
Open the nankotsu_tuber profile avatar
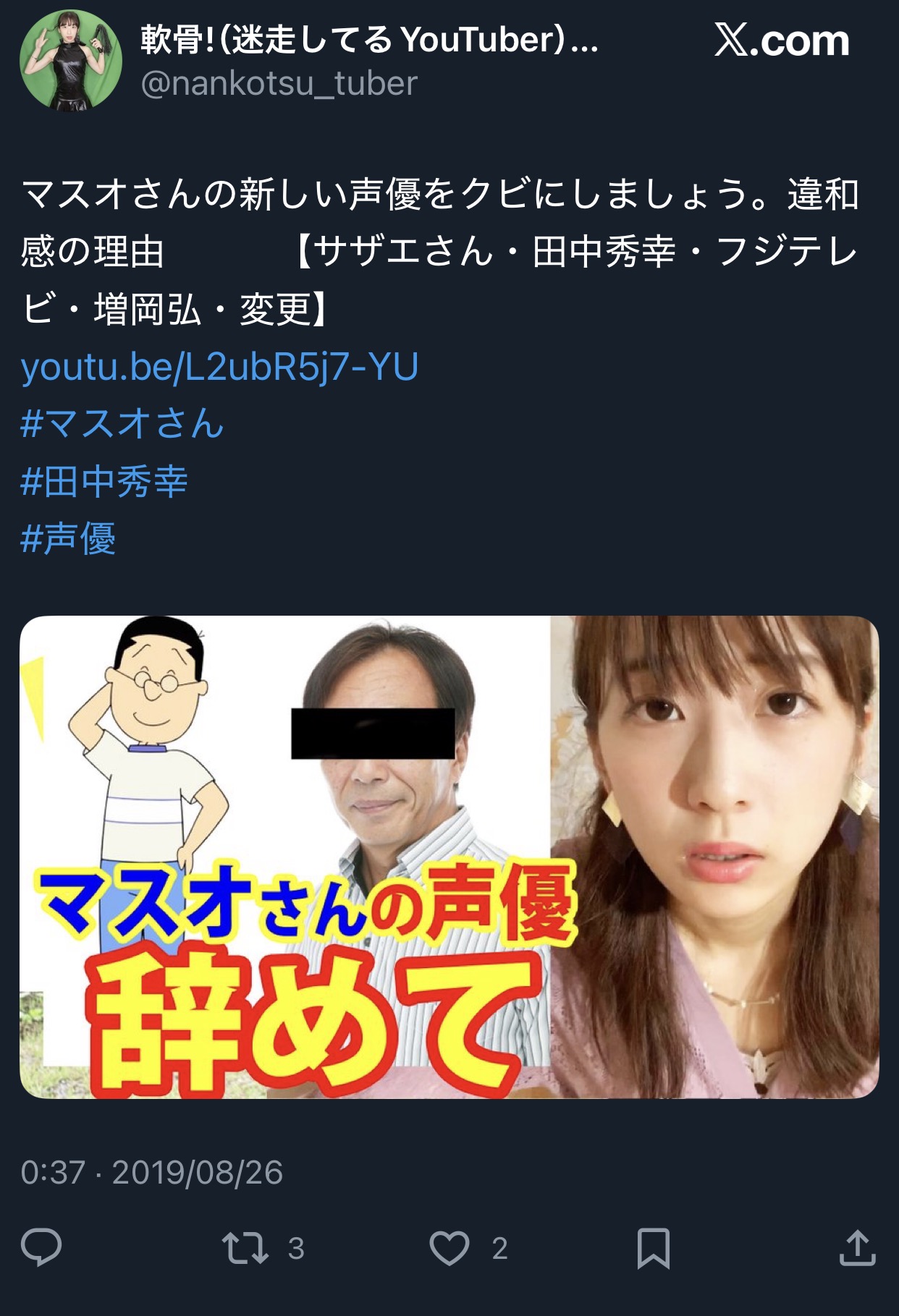(x=70, y=61)
